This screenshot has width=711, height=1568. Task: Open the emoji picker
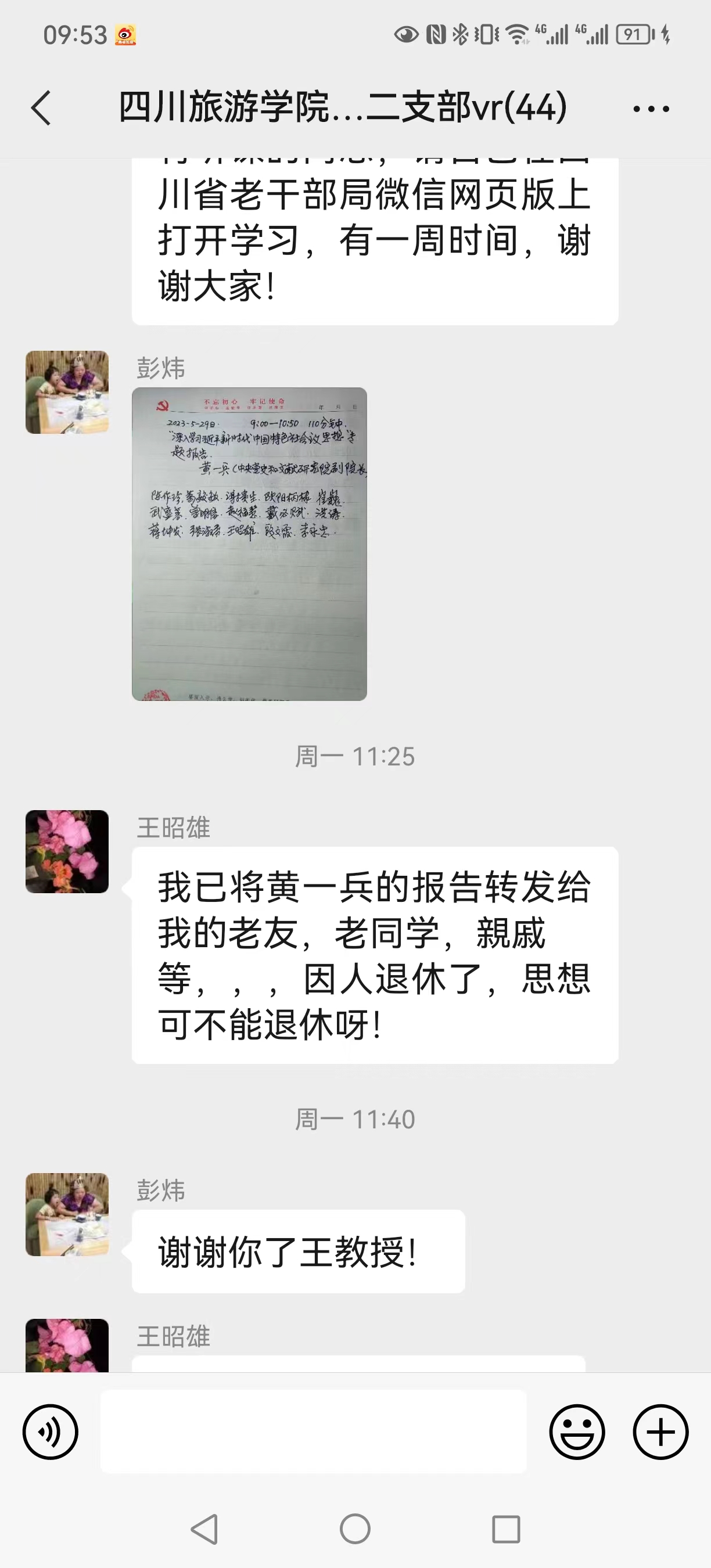pyautogui.click(x=576, y=1432)
